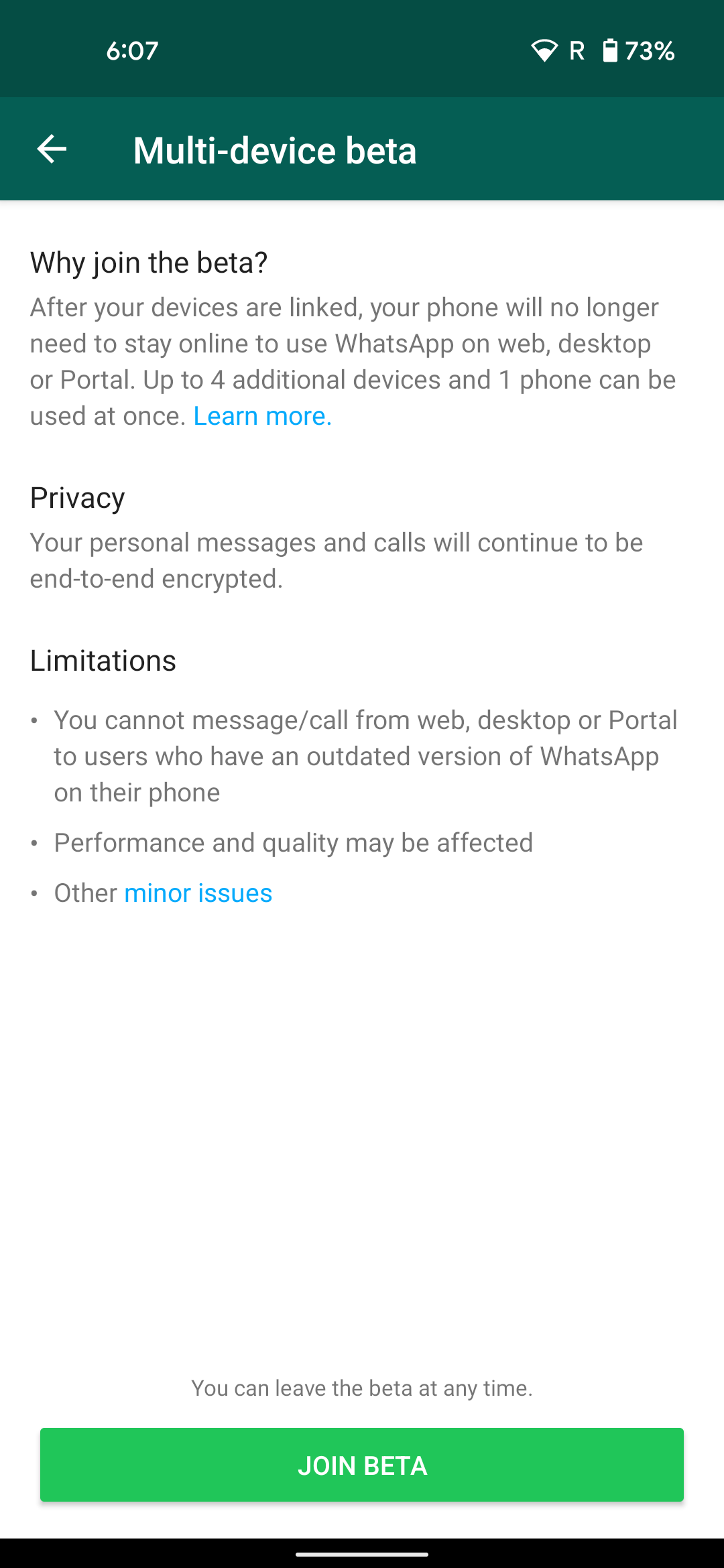Tap the battery percentage reading 73%

tap(649, 51)
